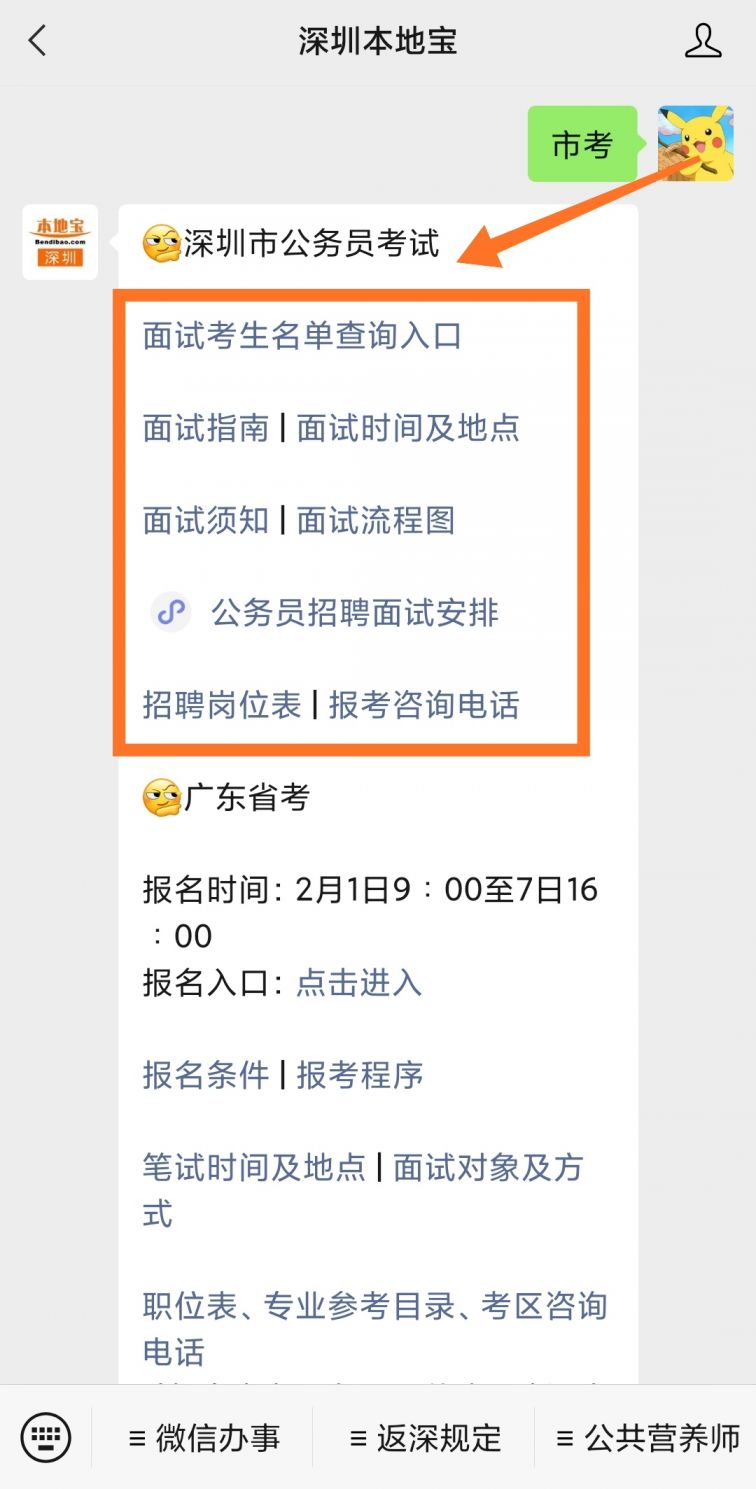Tap 点击进入 registration entry link
756x1489 pixels.
tap(359, 982)
